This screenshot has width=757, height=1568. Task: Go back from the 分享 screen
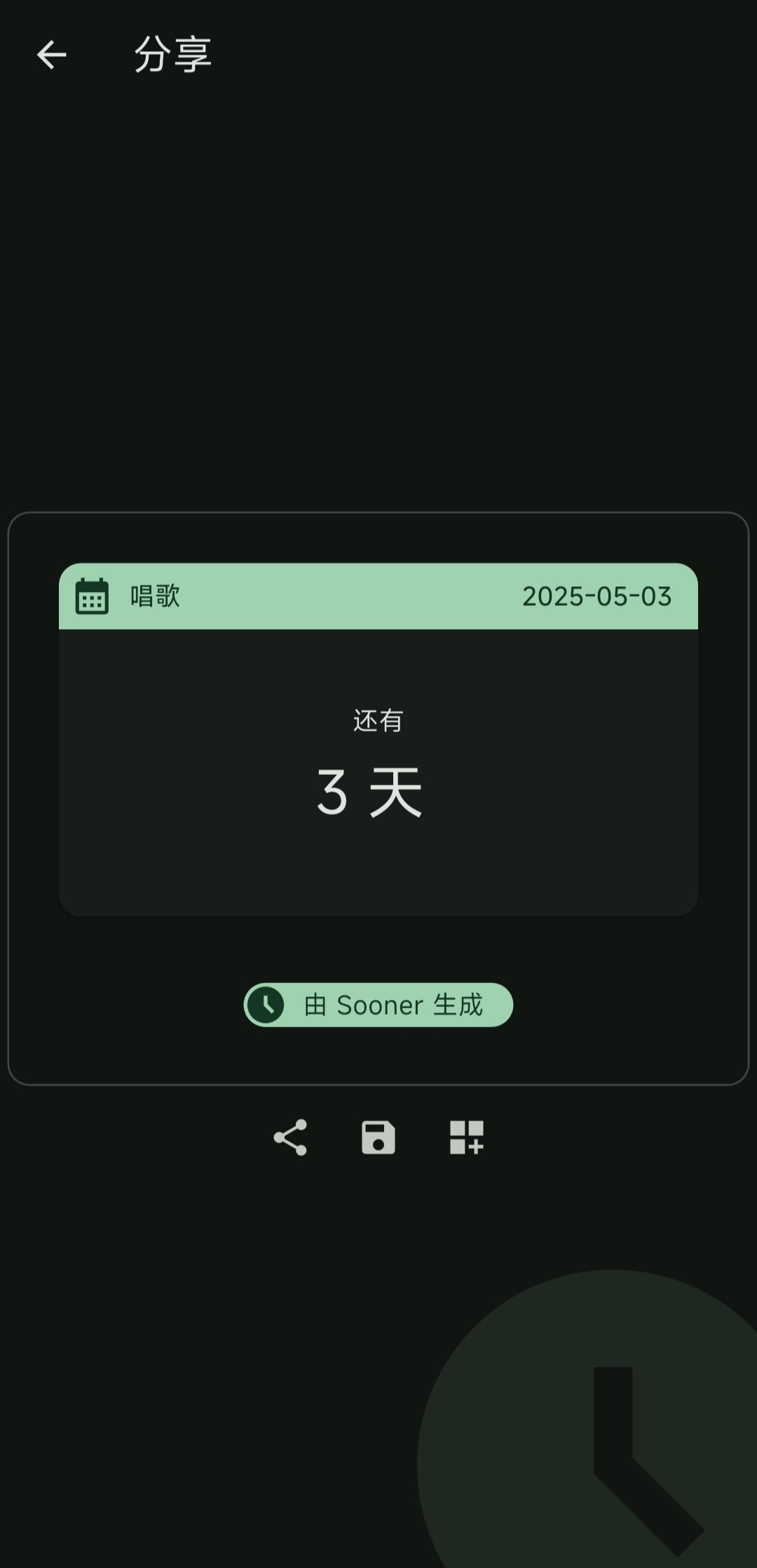coord(51,55)
